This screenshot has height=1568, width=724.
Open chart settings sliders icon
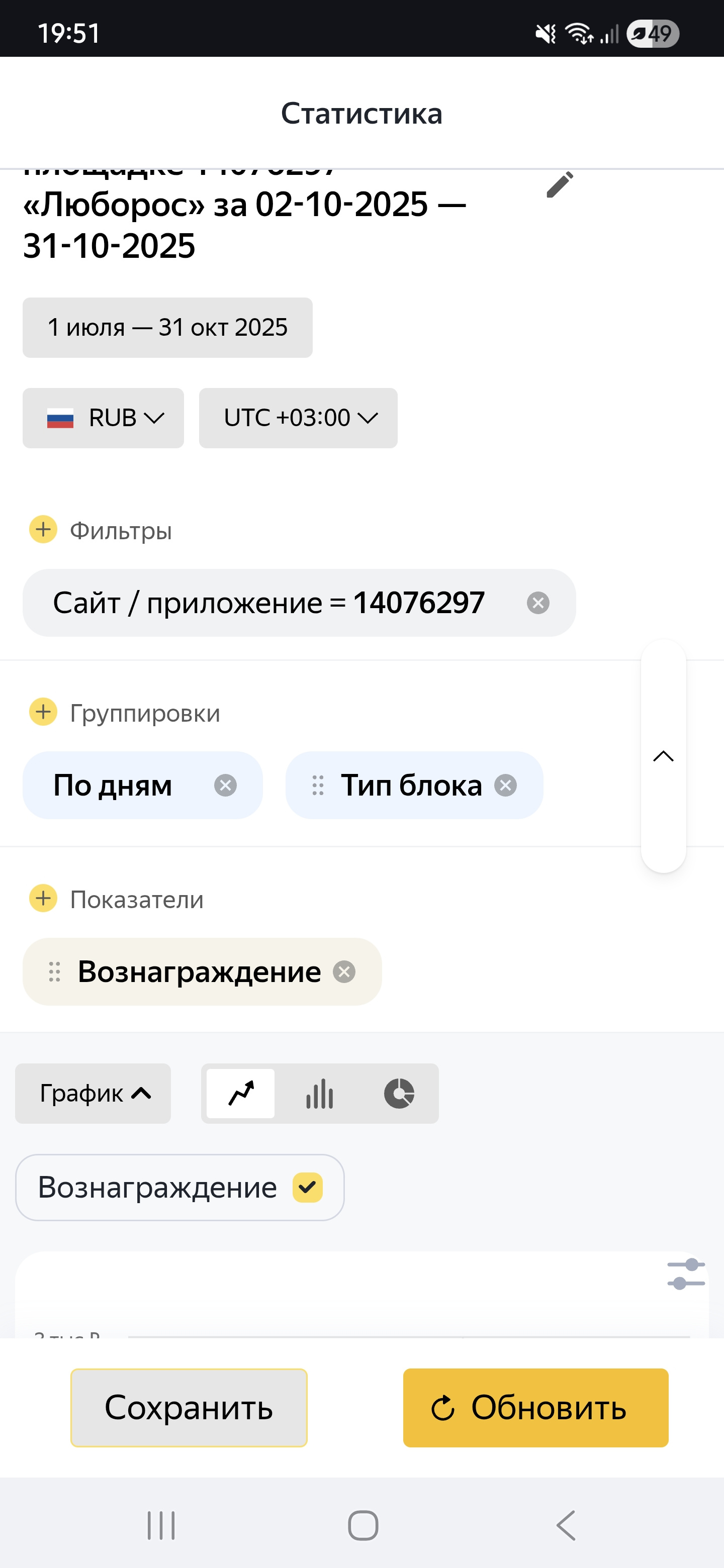pyautogui.click(x=686, y=1274)
